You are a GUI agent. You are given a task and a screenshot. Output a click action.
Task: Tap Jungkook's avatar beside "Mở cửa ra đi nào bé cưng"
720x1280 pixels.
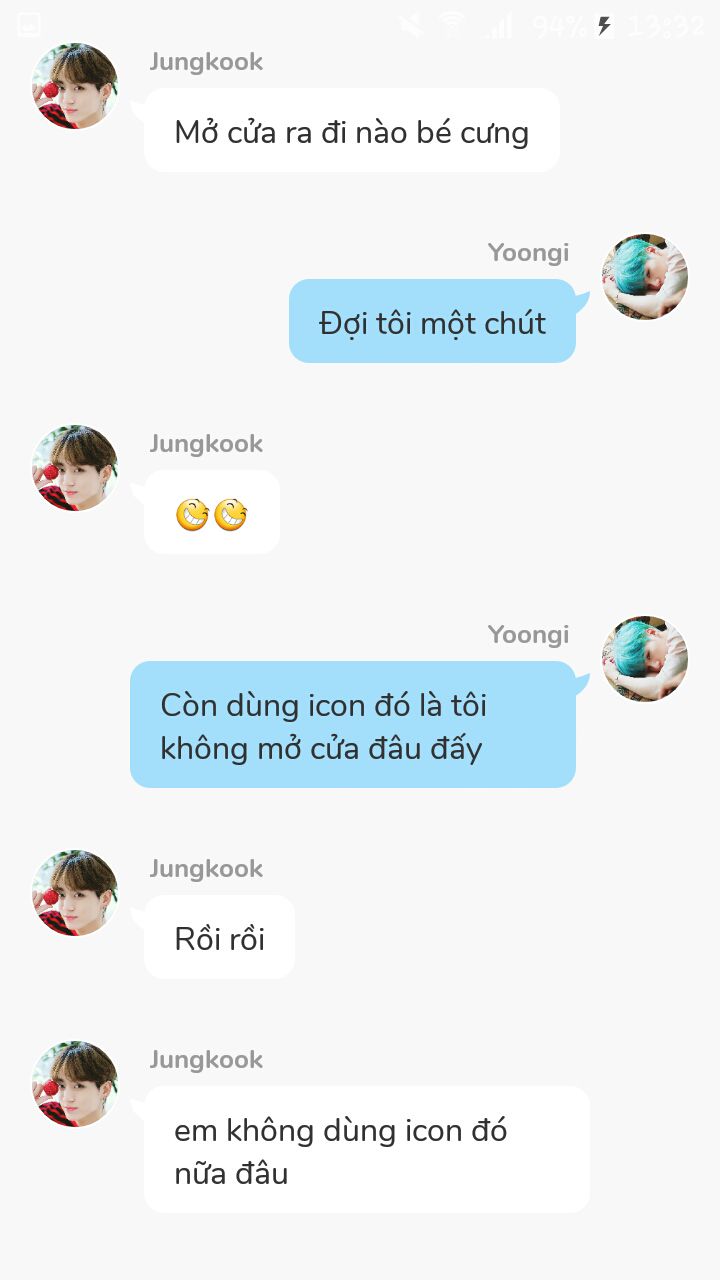pyautogui.click(x=75, y=86)
